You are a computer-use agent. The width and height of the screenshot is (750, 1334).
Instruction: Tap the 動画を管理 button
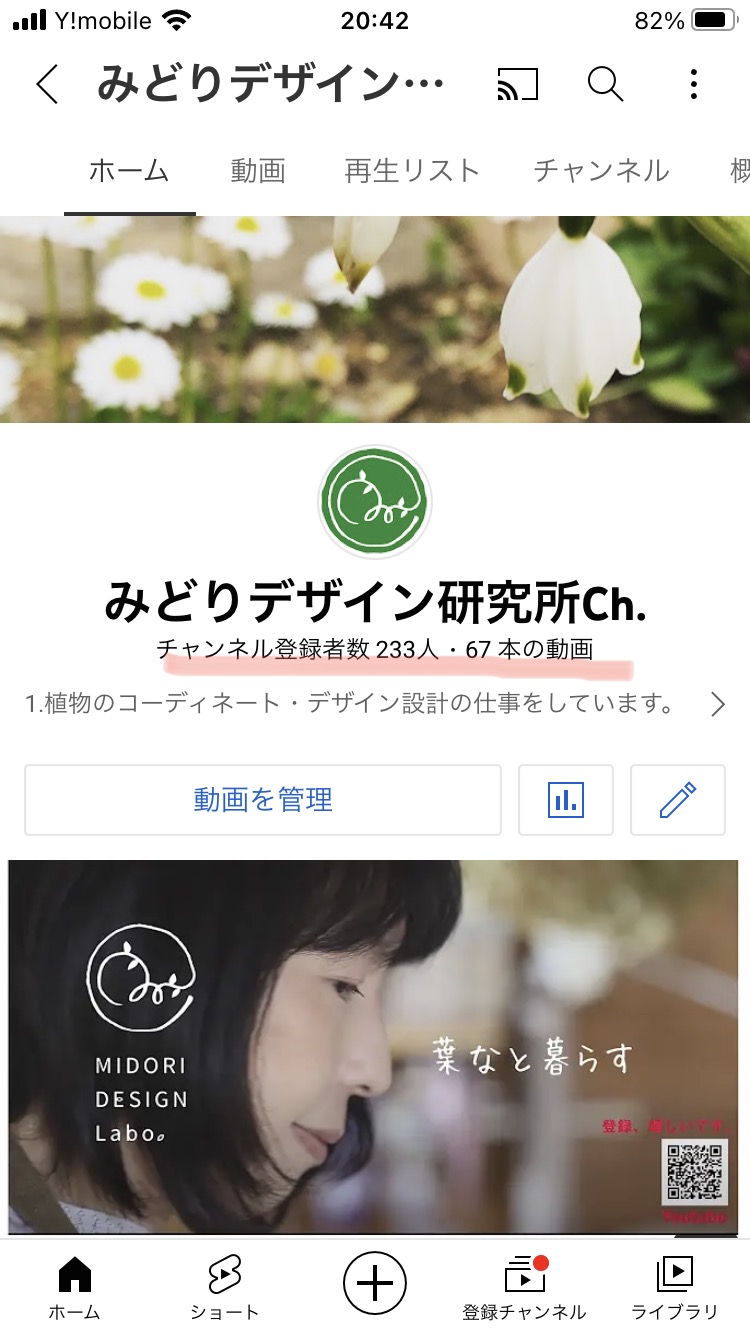point(263,800)
